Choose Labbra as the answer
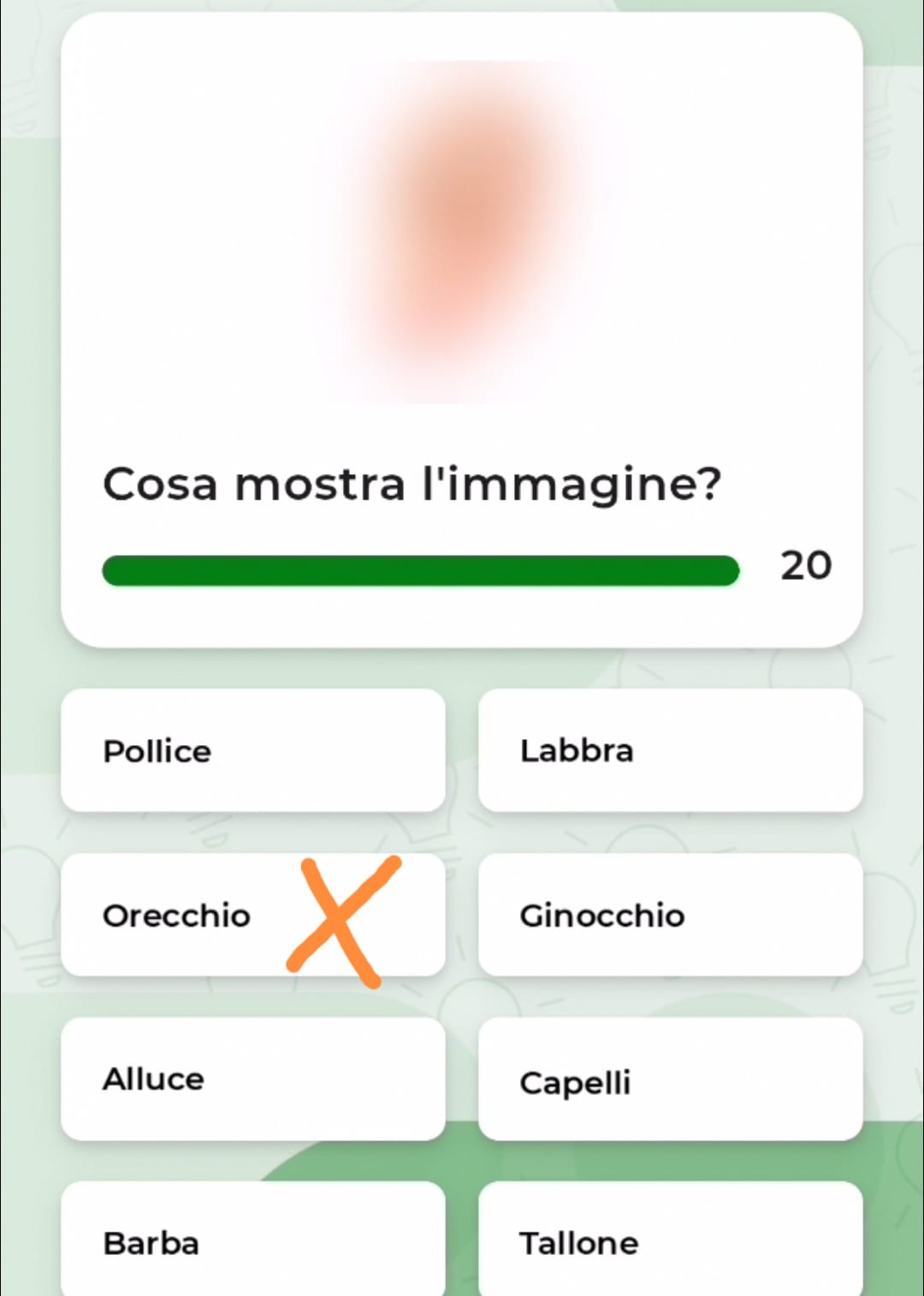 click(x=670, y=750)
